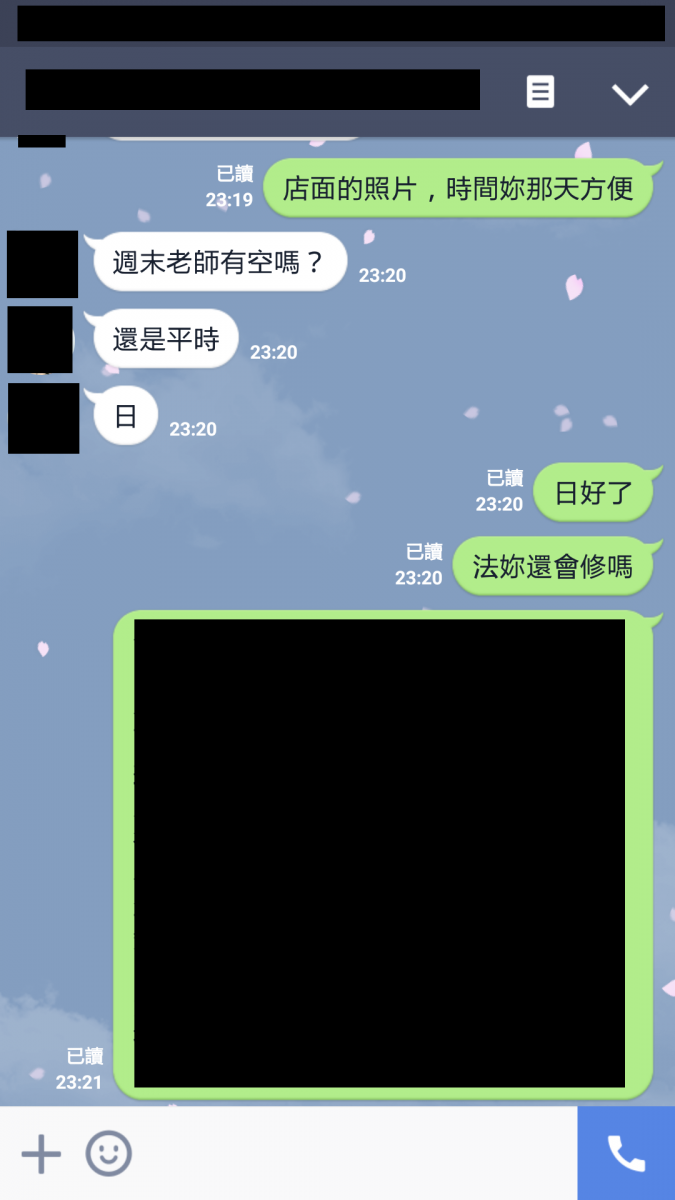Open sender's avatar beside 週末老師有空嗎
This screenshot has width=675, height=1200.
42,264
